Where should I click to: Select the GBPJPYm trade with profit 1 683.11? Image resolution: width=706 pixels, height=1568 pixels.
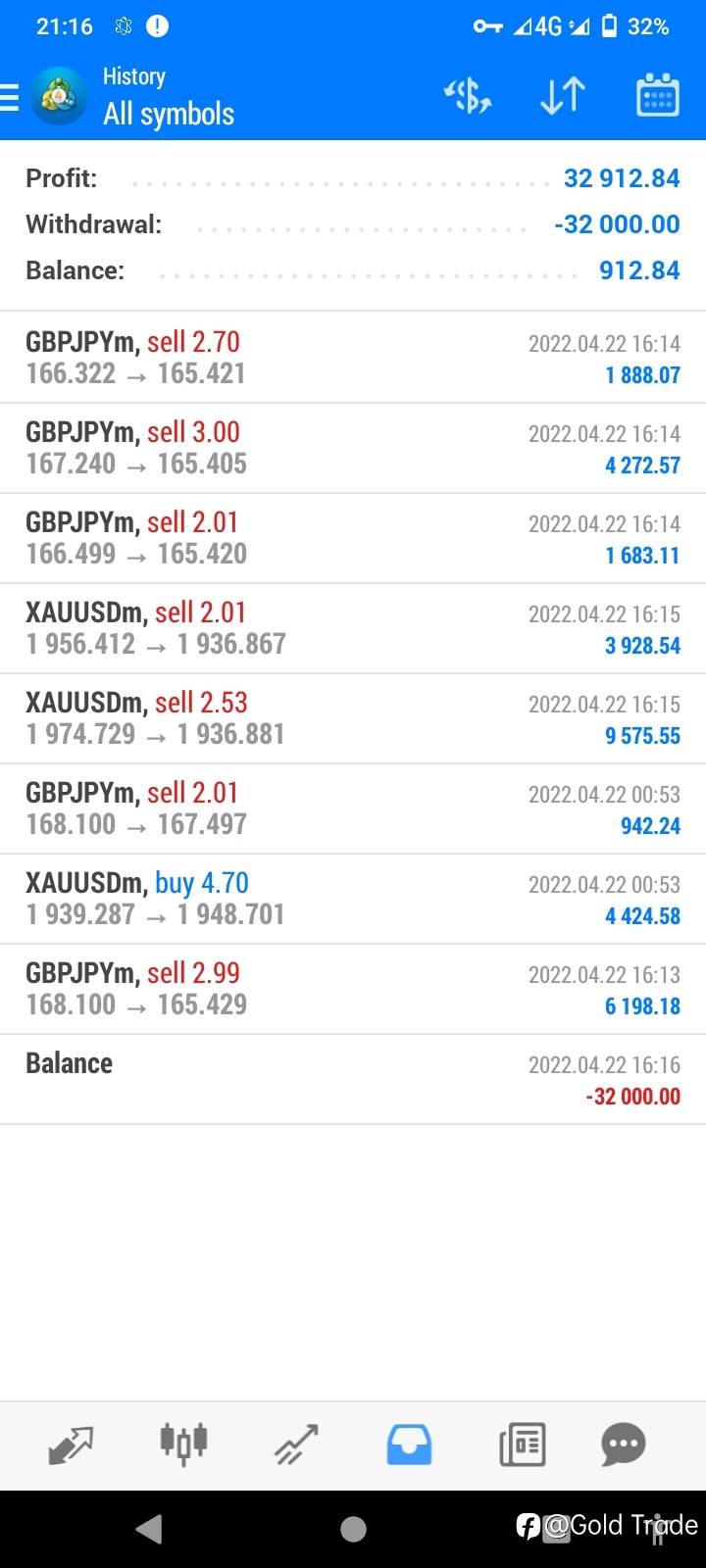[353, 538]
